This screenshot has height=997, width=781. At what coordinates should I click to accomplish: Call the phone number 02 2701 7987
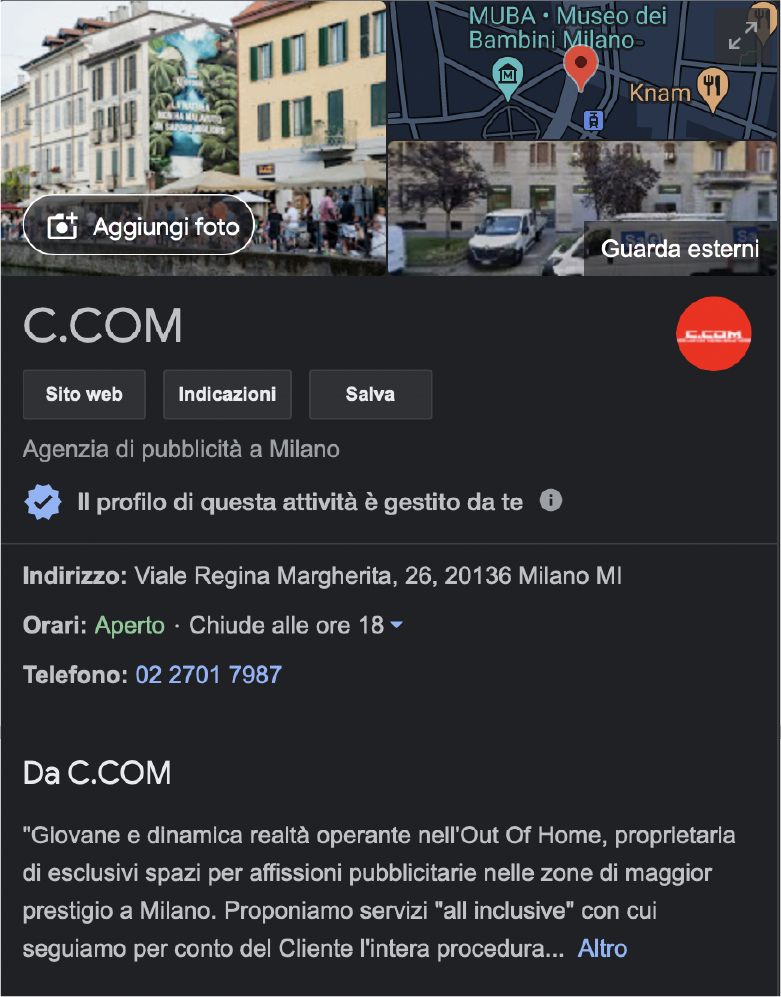(x=208, y=675)
